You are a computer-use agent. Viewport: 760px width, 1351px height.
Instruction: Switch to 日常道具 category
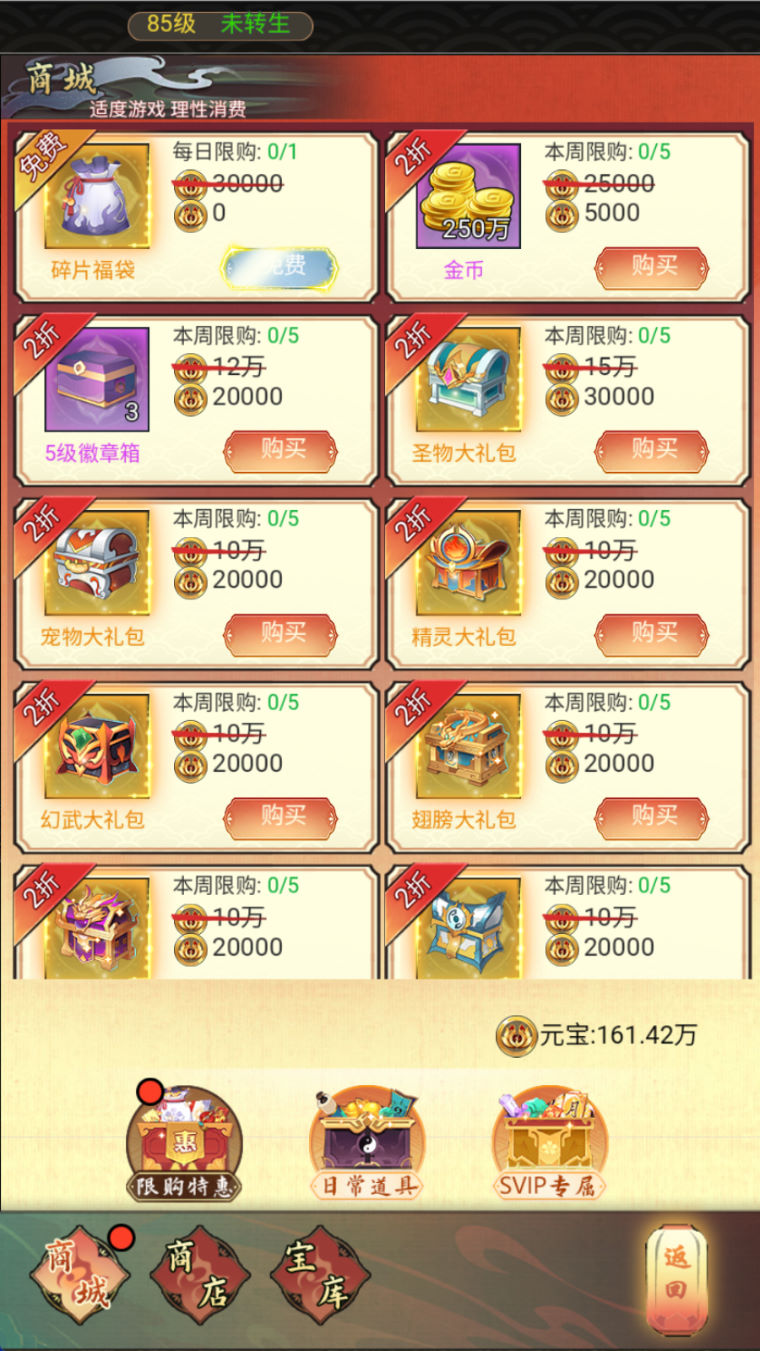(x=367, y=1145)
